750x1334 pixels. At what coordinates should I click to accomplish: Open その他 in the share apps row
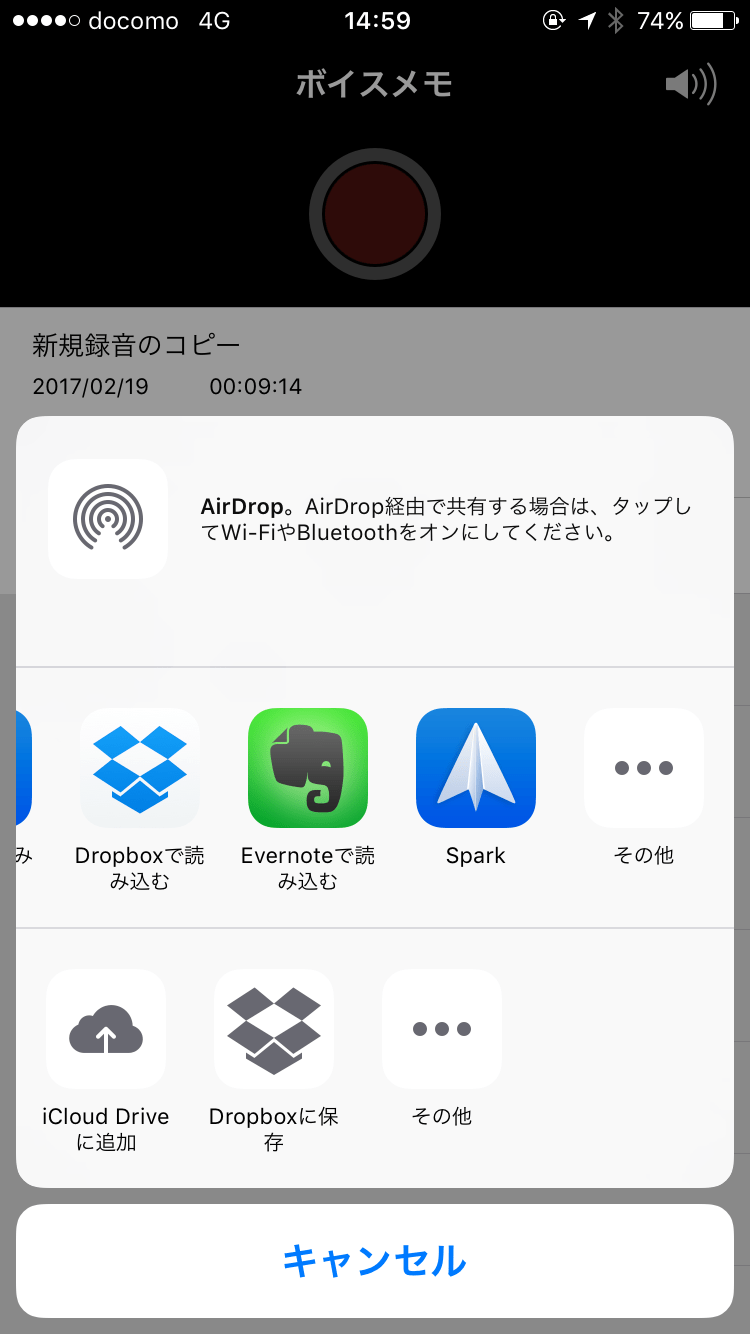pyautogui.click(x=643, y=768)
